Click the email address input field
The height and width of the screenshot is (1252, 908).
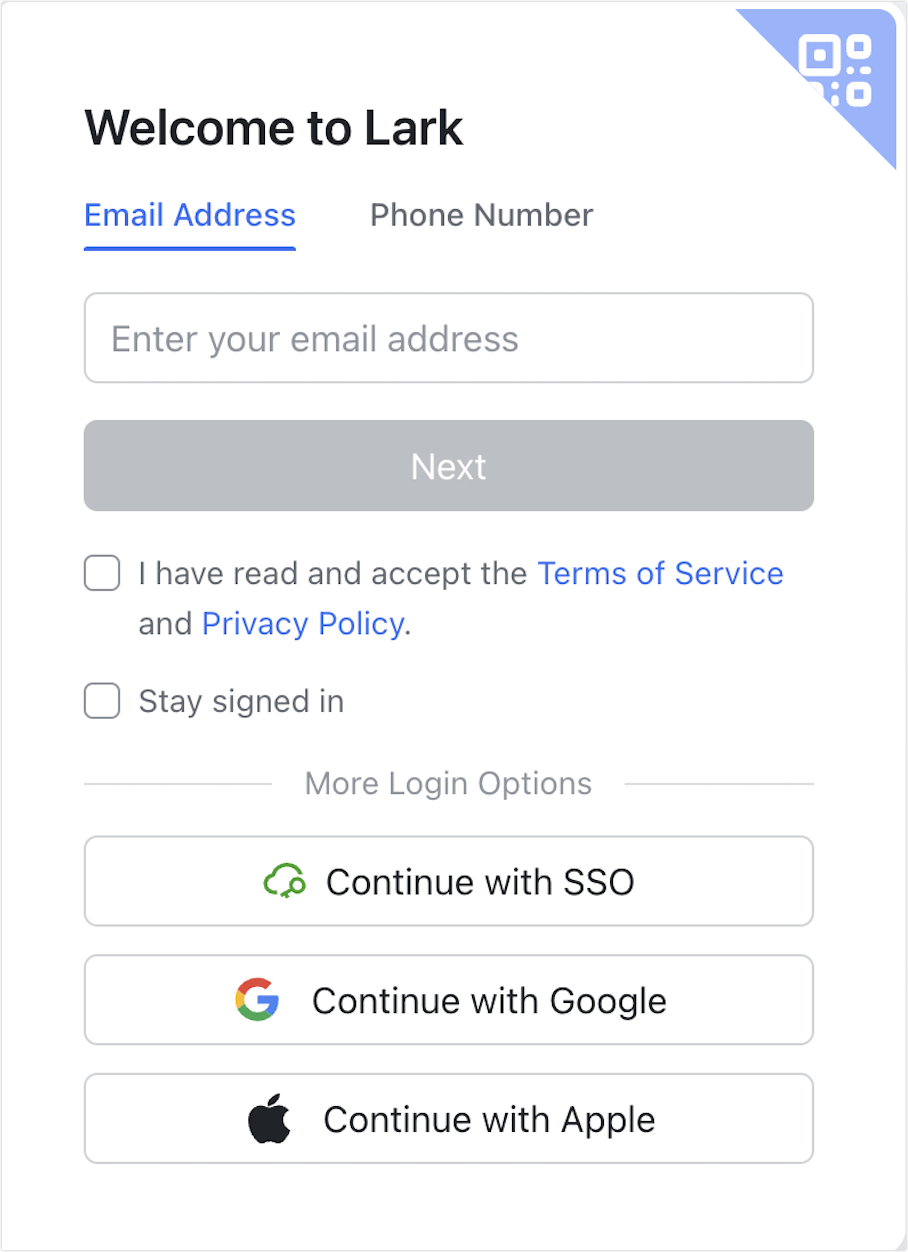click(449, 338)
